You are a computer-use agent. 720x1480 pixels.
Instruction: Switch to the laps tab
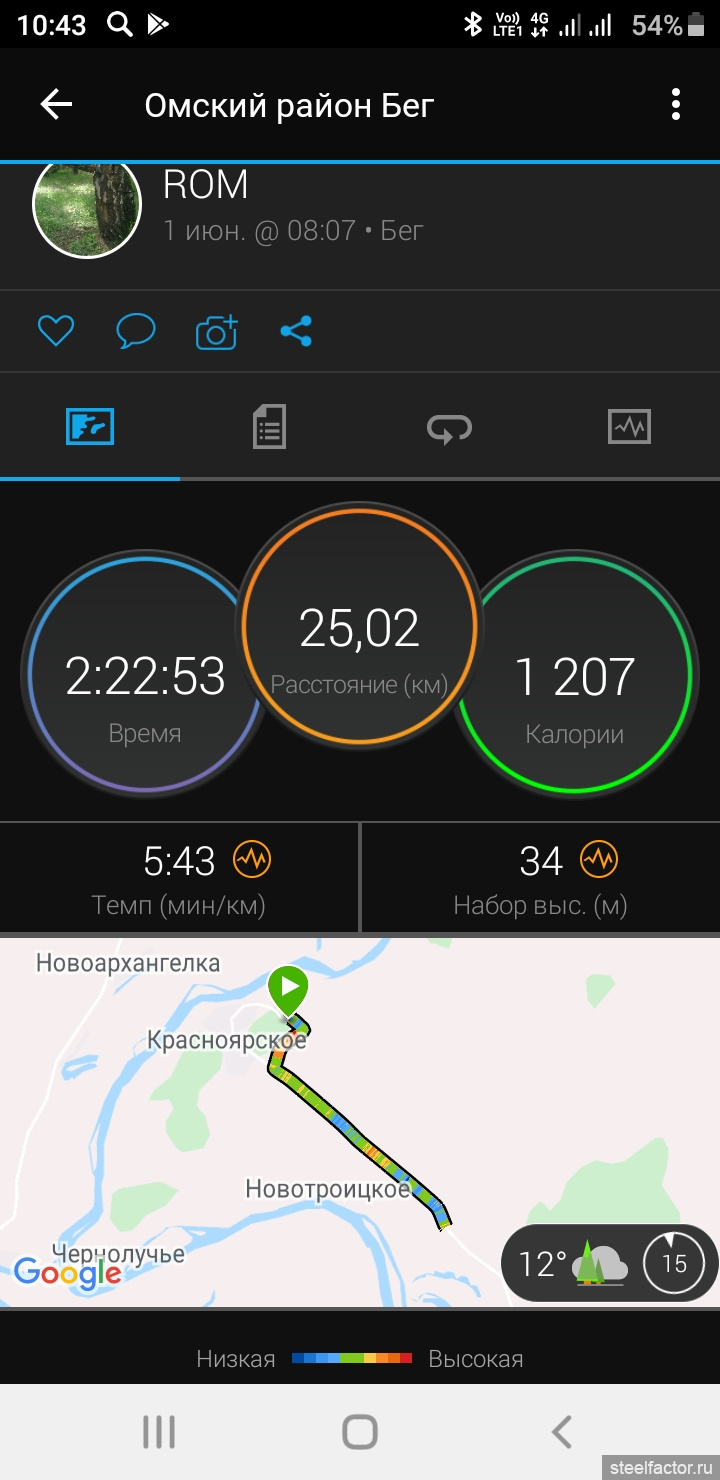pyautogui.click(x=449, y=427)
